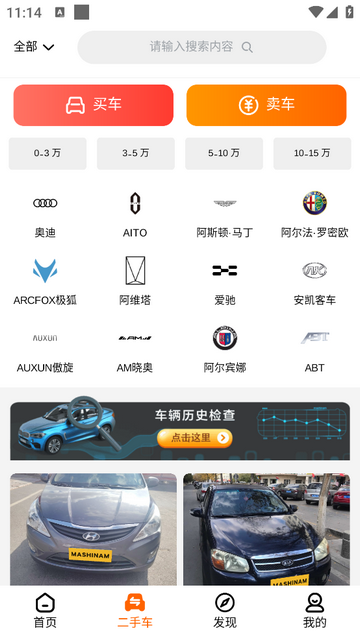This screenshot has height=639, width=360.
Task: Filter by 10-15万 price range
Action: [x=312, y=154]
